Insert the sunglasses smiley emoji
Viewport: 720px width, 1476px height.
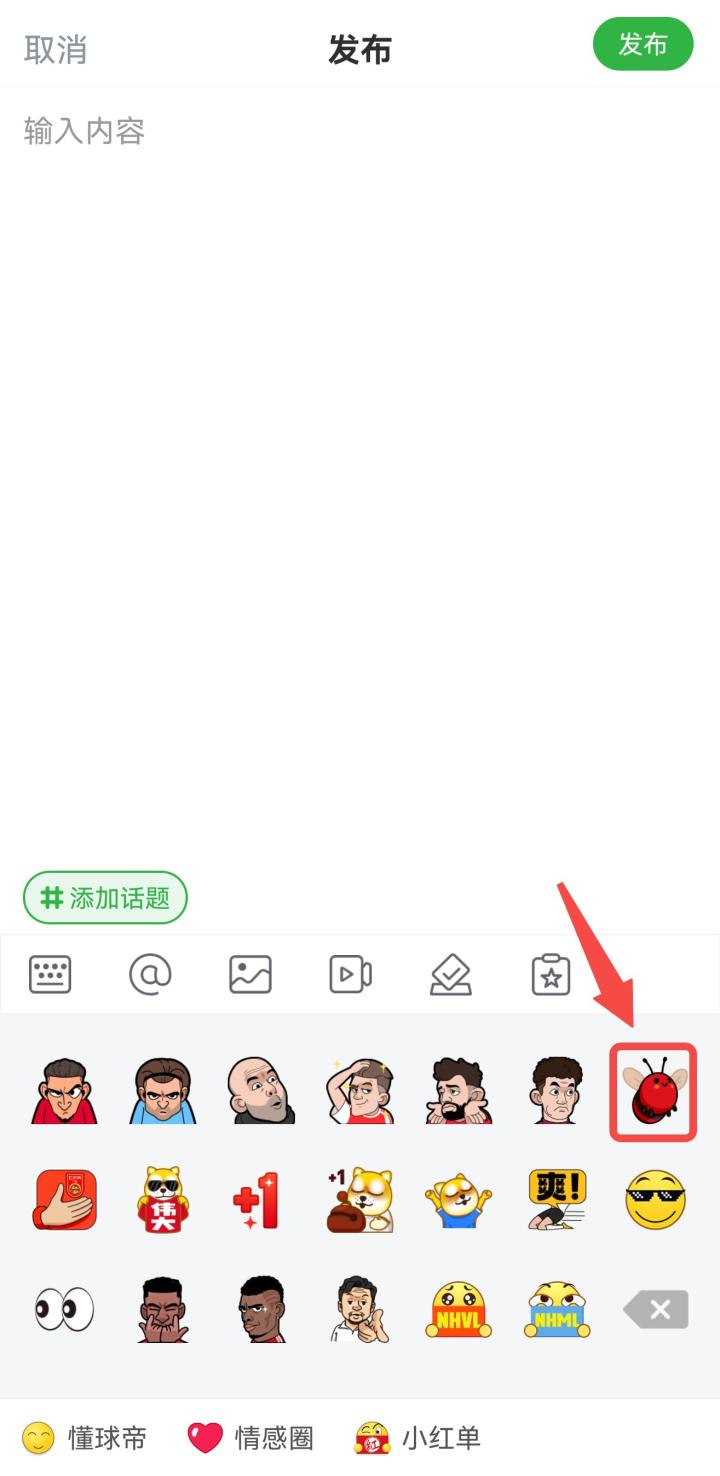pos(655,1199)
